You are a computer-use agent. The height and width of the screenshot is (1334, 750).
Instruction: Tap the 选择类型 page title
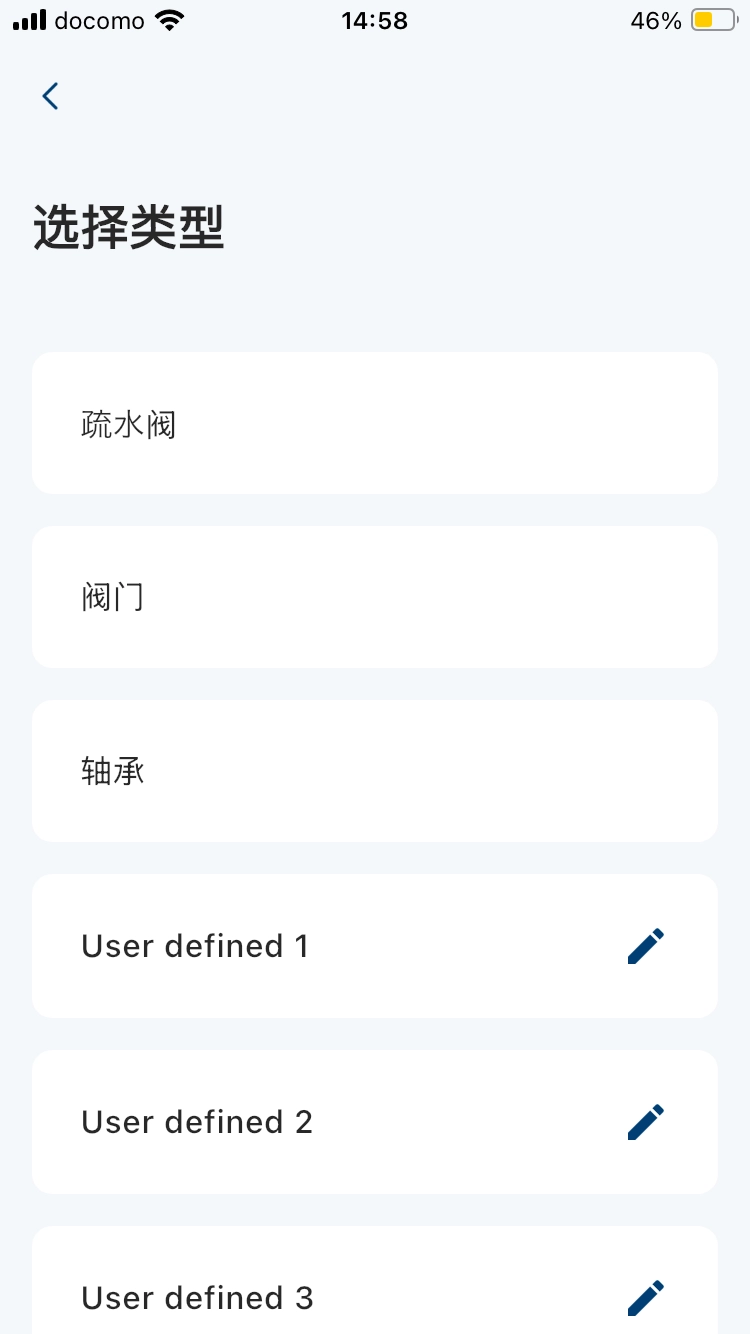tap(127, 228)
